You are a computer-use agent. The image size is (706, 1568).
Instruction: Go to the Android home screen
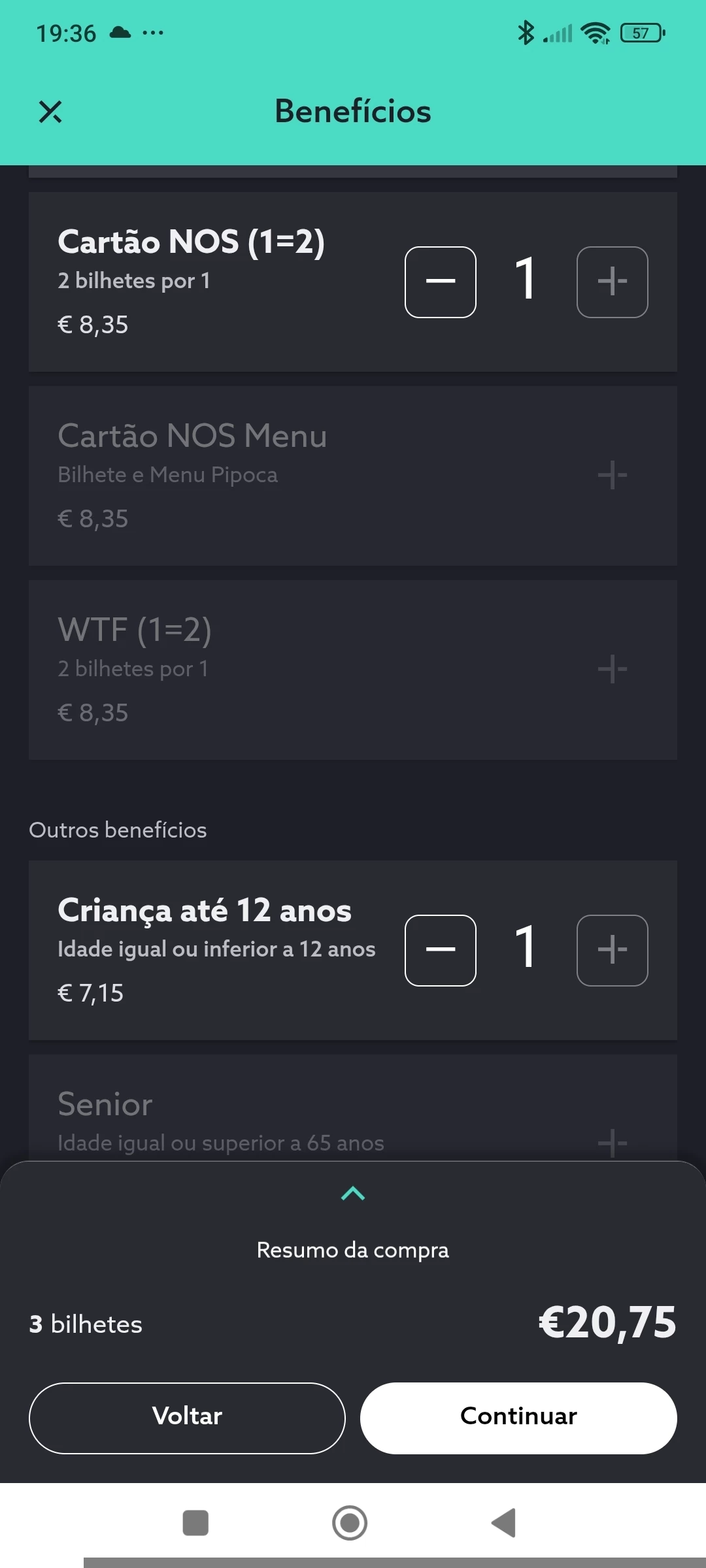(350, 1523)
